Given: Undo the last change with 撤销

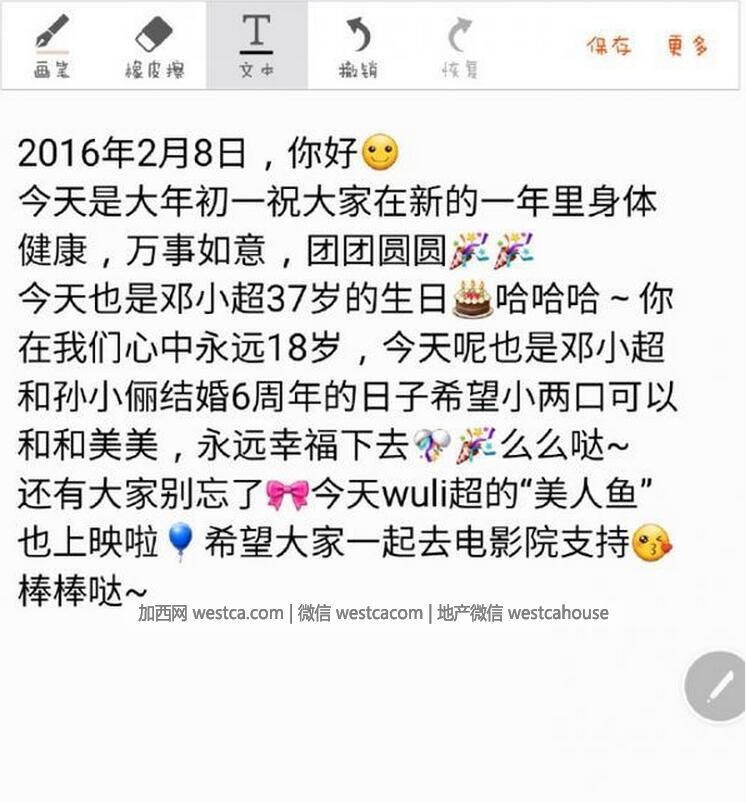Looking at the screenshot, I should click(357, 46).
